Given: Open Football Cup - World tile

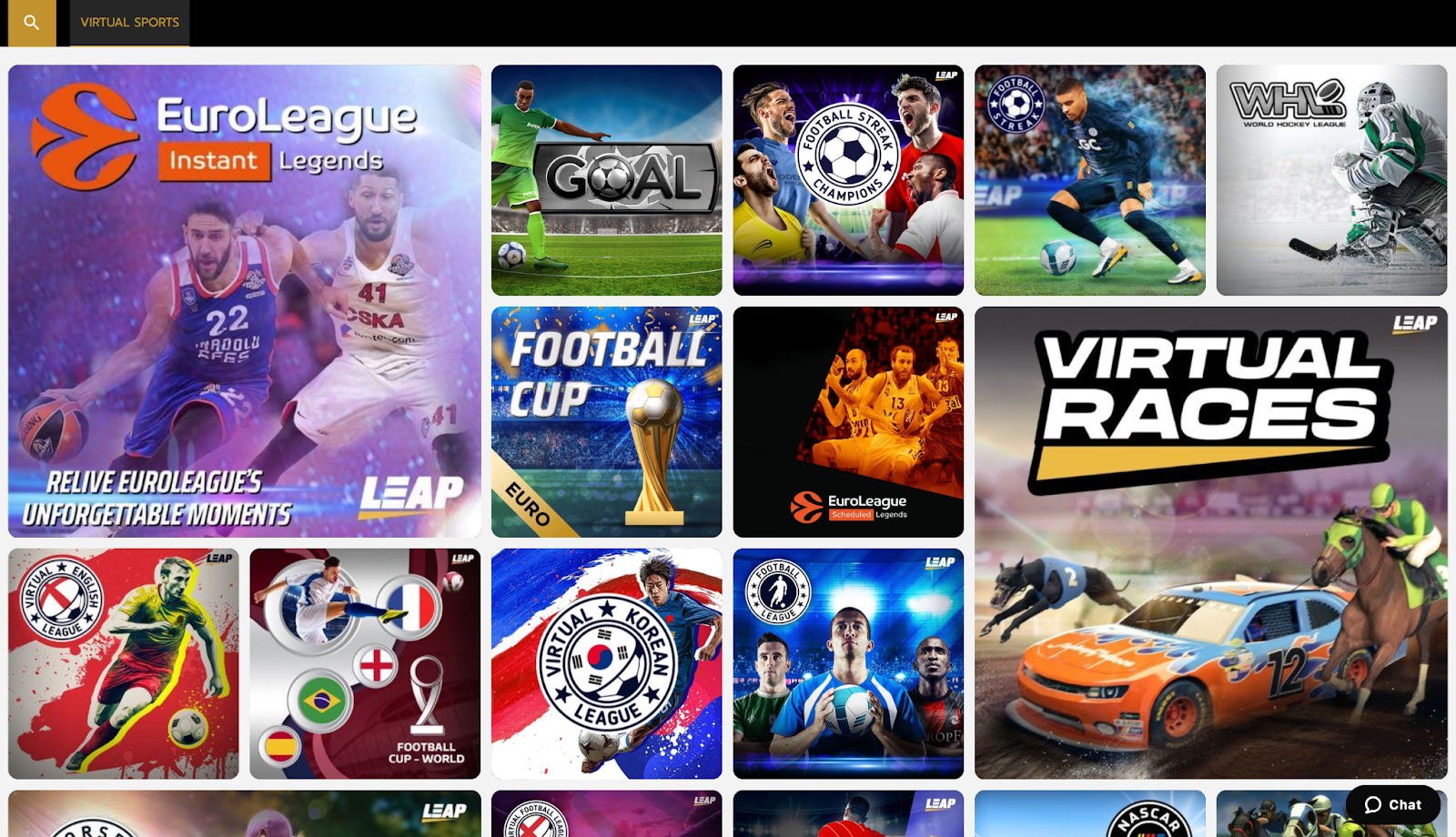Looking at the screenshot, I should tap(364, 662).
